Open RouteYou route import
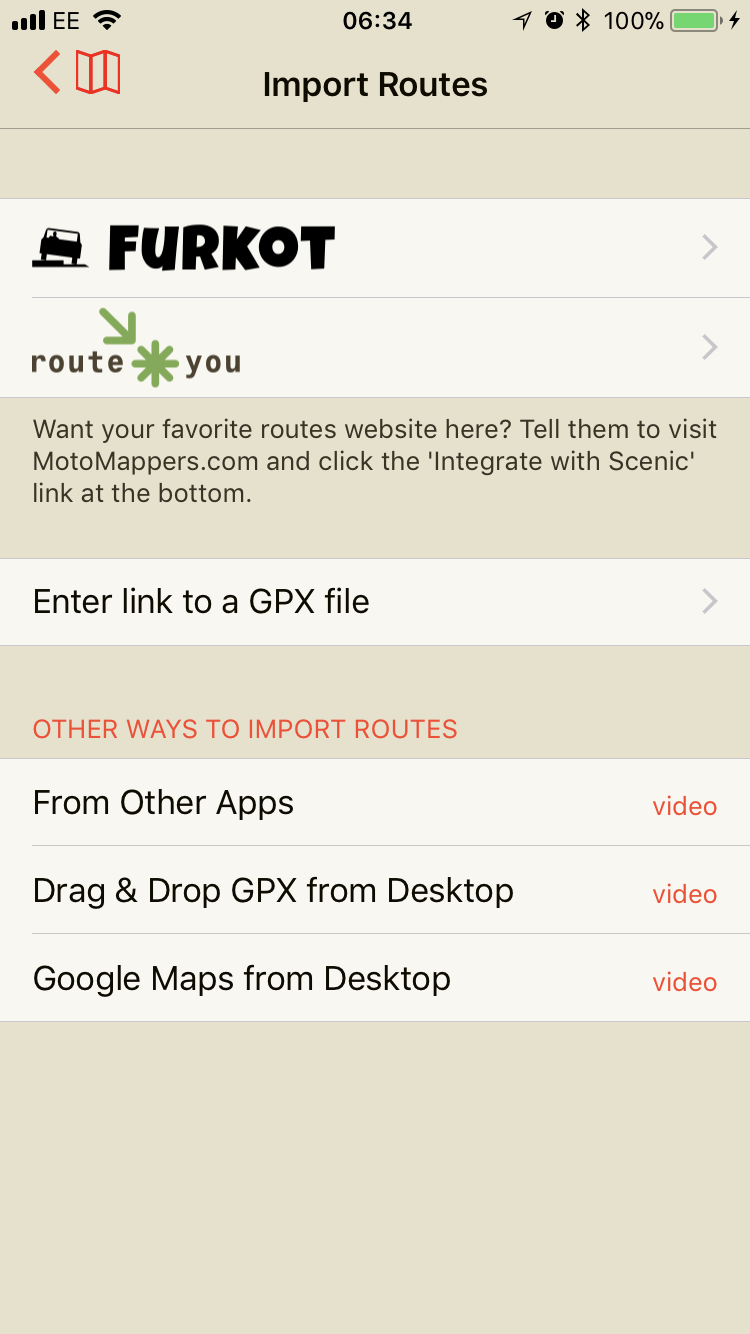Viewport: 750px width, 1334px height. click(x=375, y=348)
